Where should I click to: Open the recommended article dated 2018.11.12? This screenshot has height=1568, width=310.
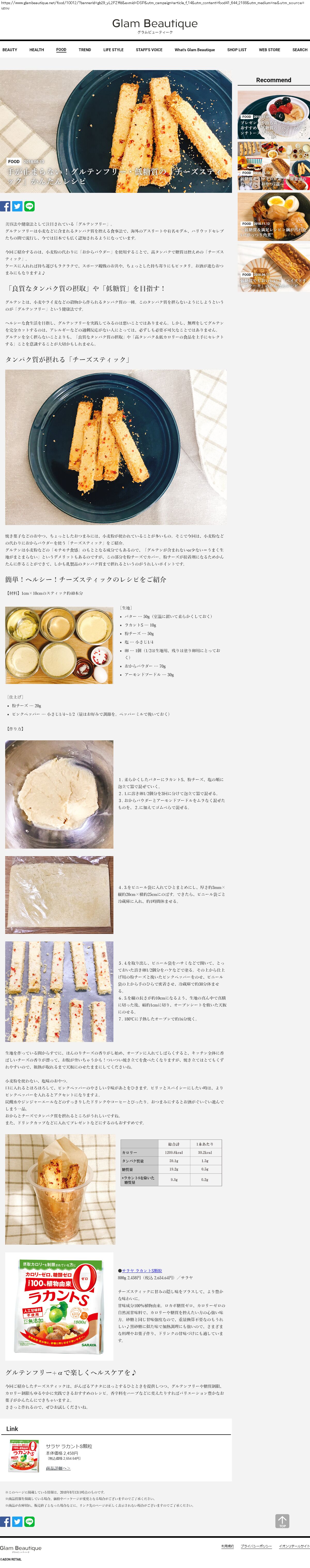tap(274, 216)
